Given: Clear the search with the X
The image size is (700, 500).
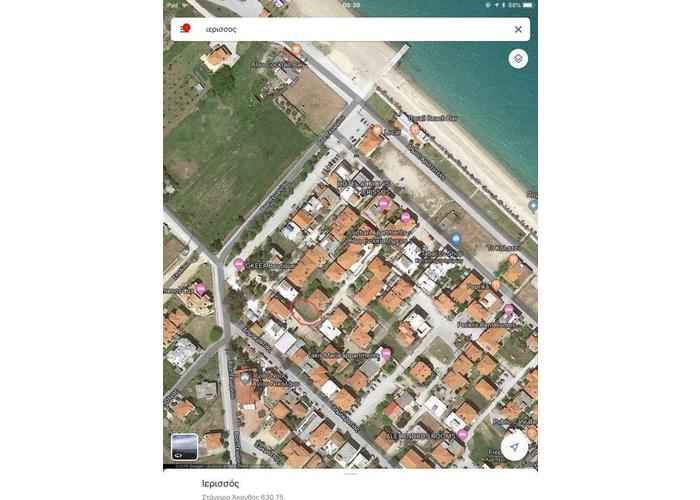Looking at the screenshot, I should (518, 29).
